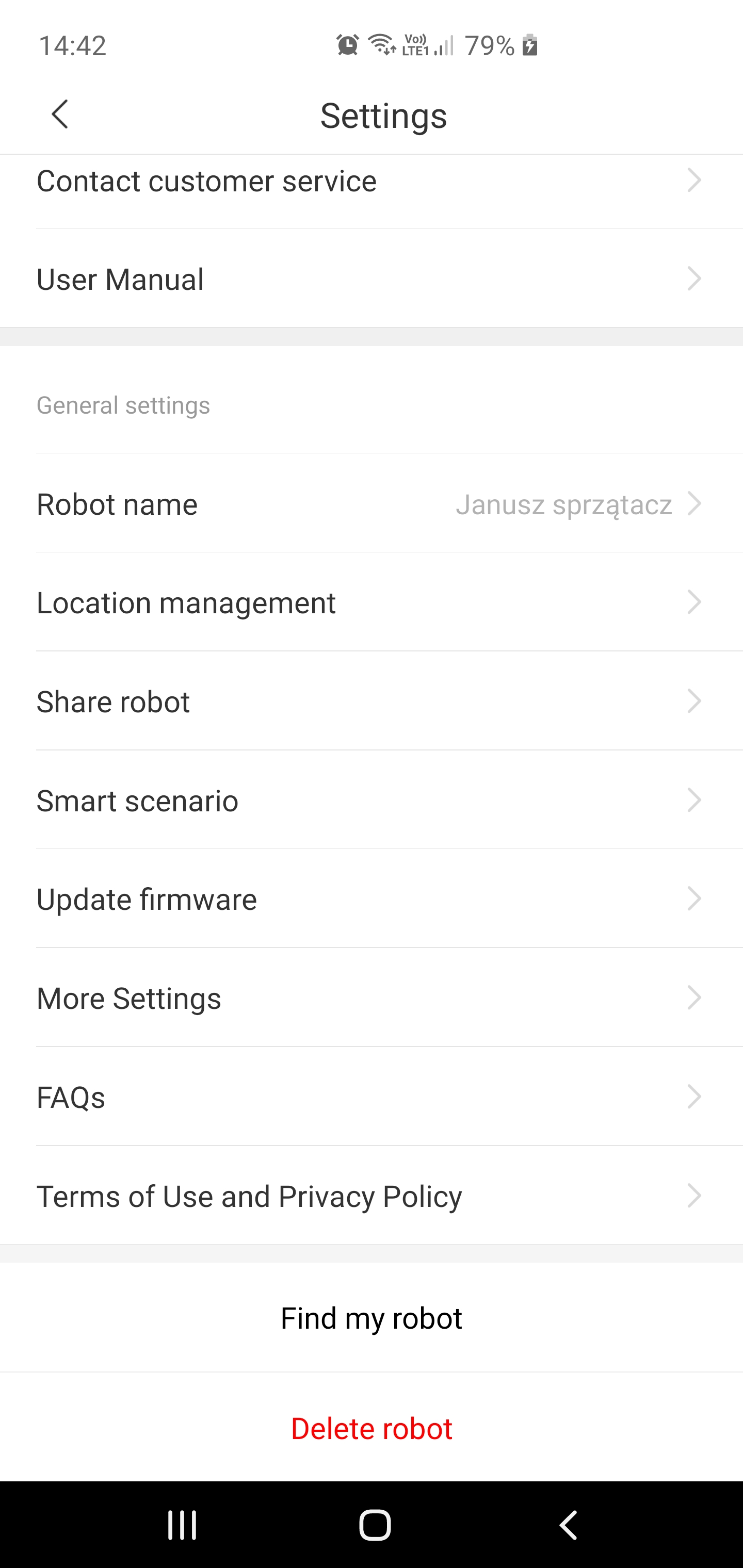This screenshot has height=1568, width=743.
Task: Open More Settings
Action: [372, 998]
